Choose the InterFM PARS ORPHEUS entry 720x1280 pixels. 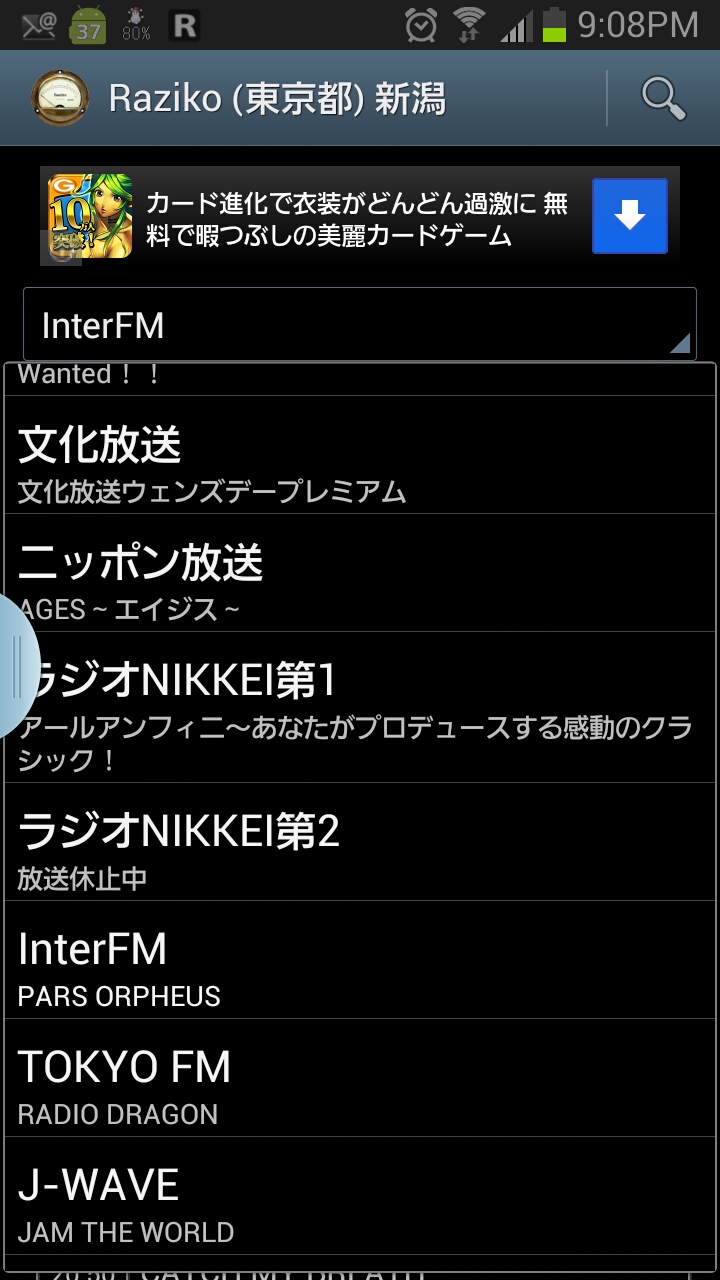pos(360,964)
